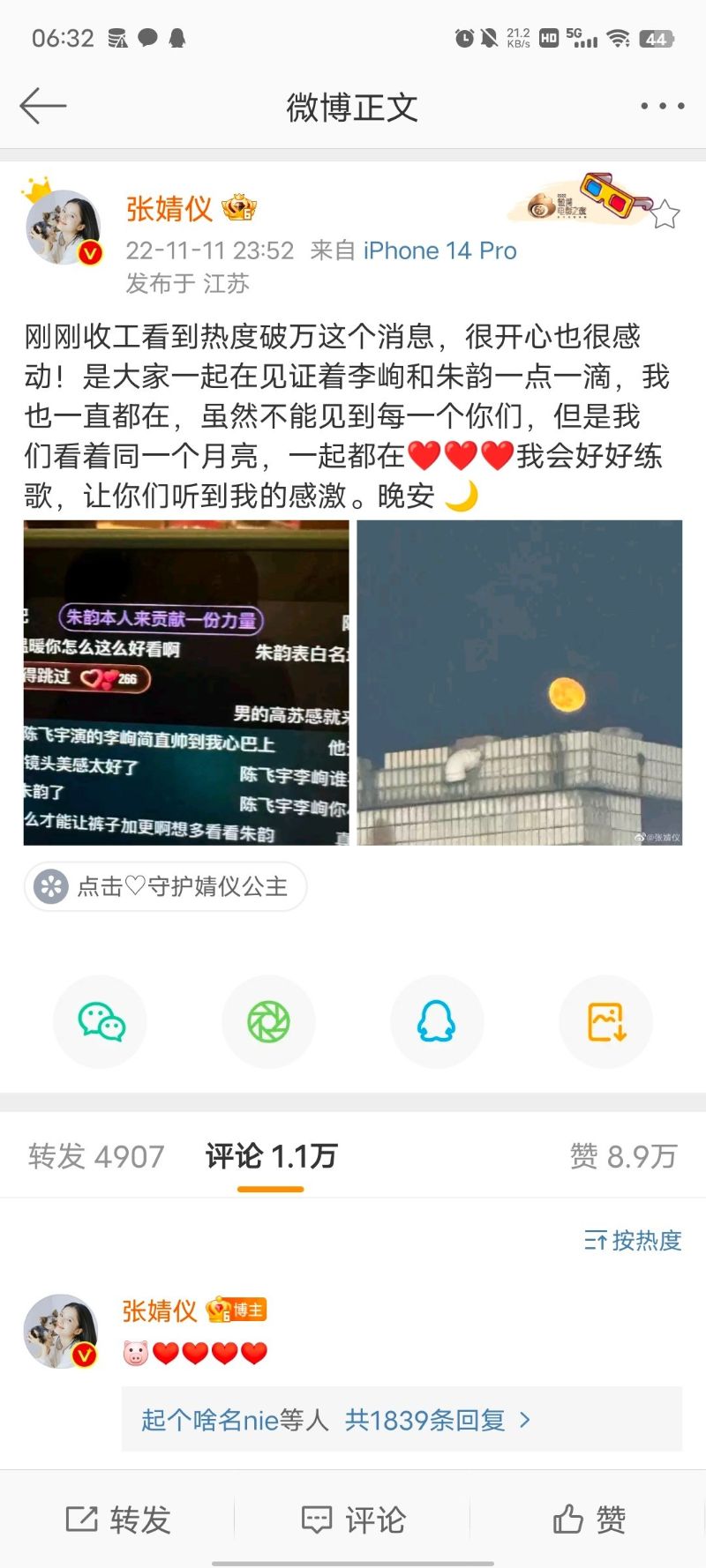Share the post to QQ
The height and width of the screenshot is (1568, 706).
[437, 1022]
